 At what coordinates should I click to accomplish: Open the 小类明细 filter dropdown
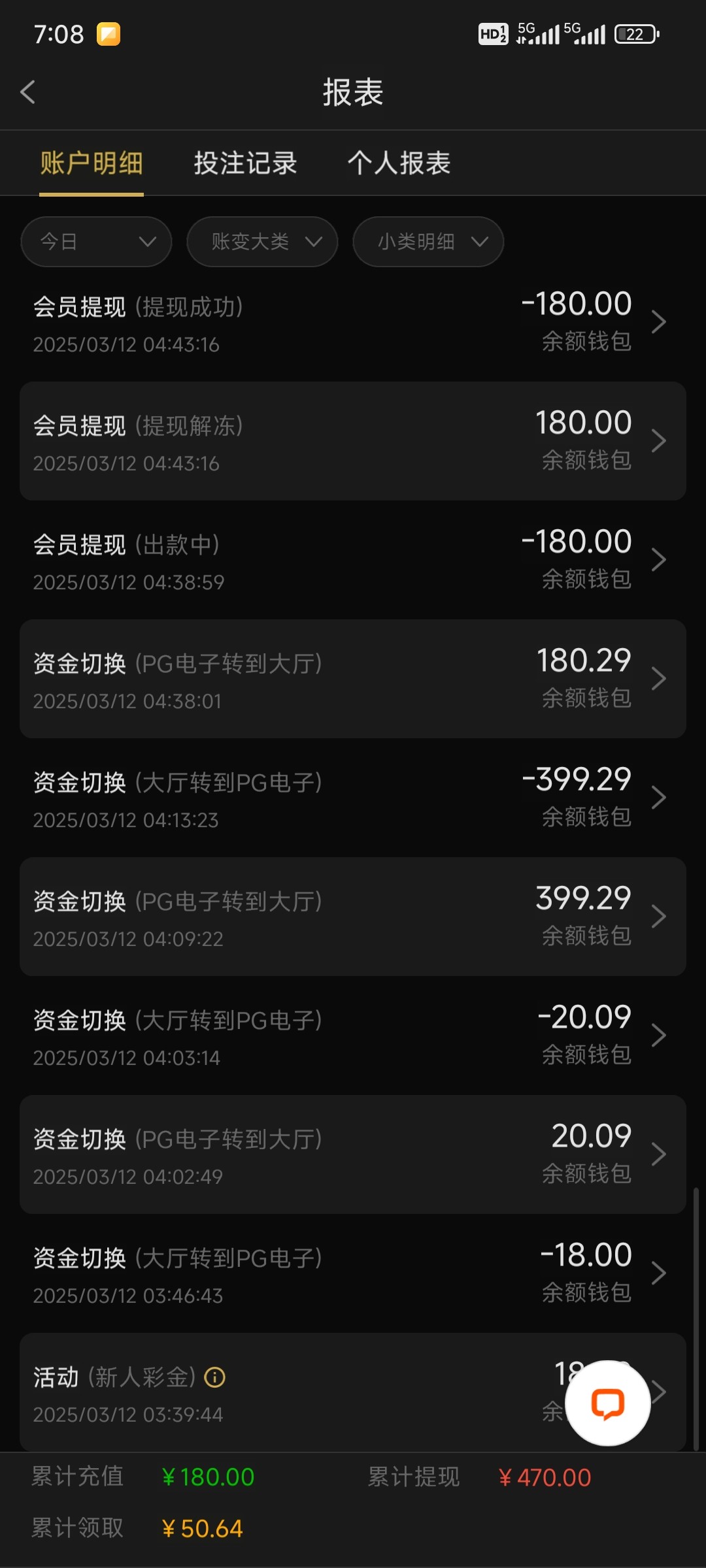[428, 242]
